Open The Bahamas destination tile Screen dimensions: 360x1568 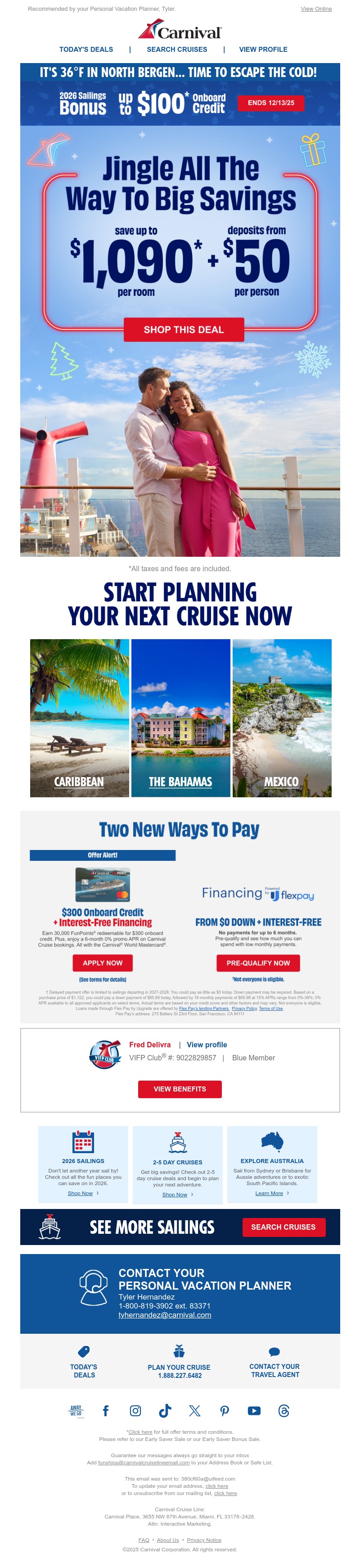click(x=180, y=718)
